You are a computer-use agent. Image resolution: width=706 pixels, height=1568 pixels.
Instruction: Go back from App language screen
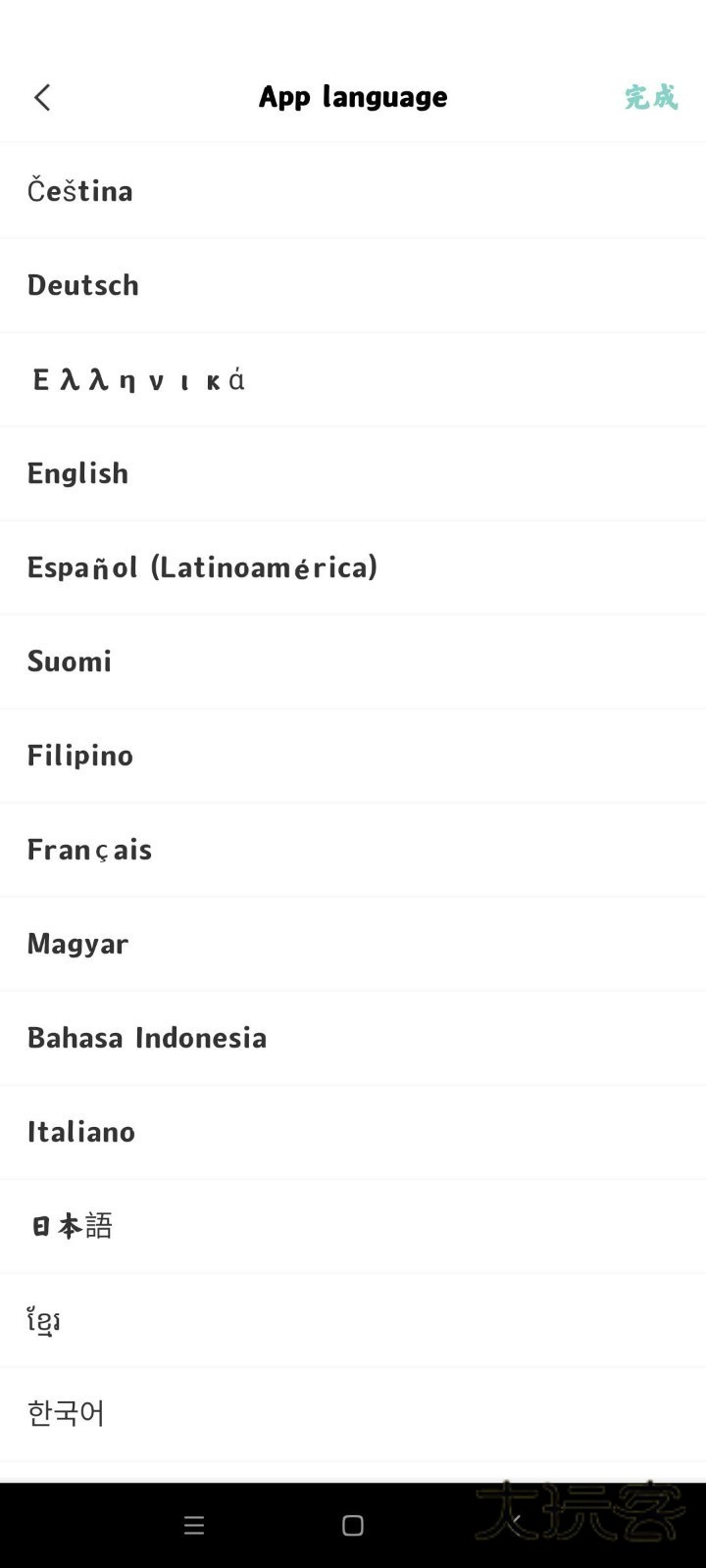click(x=42, y=97)
